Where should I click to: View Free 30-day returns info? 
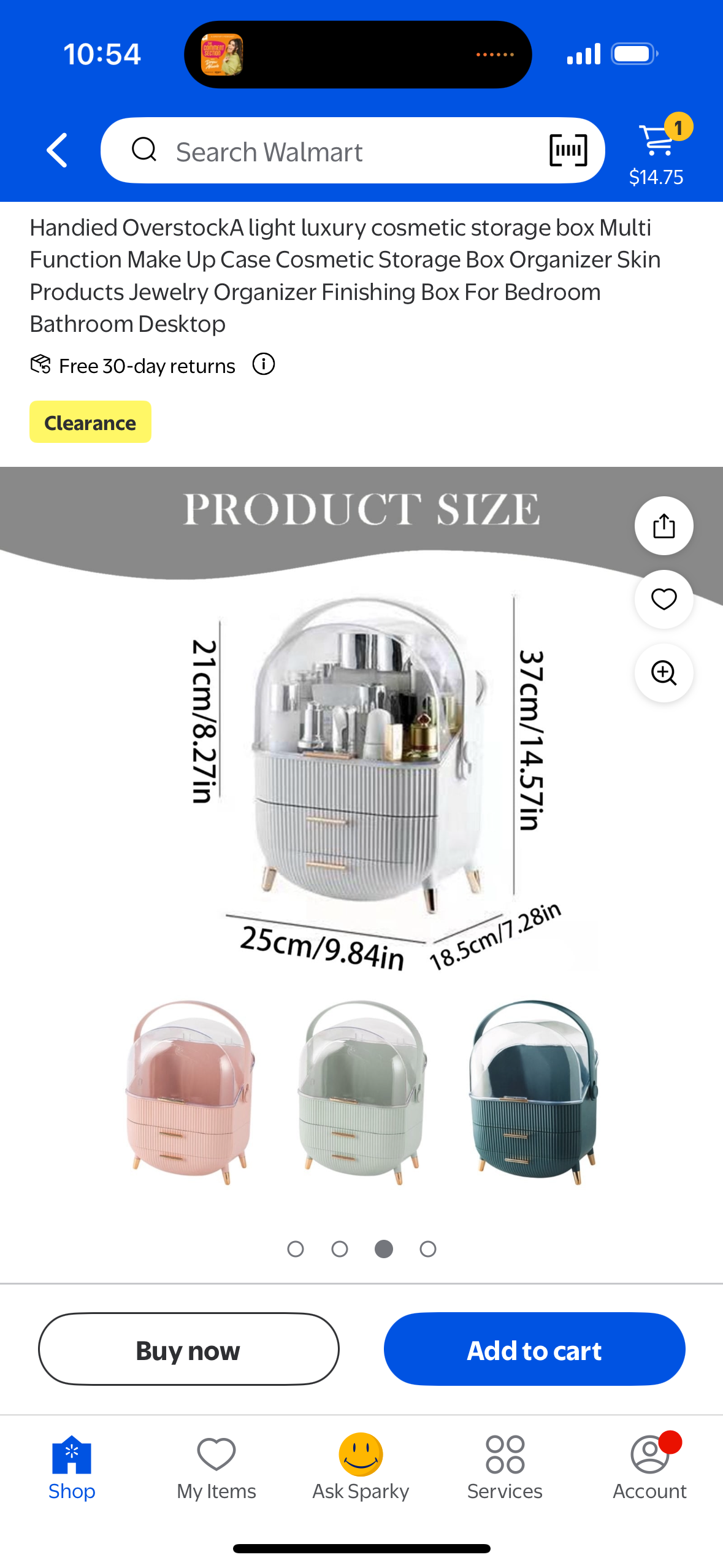click(264, 364)
